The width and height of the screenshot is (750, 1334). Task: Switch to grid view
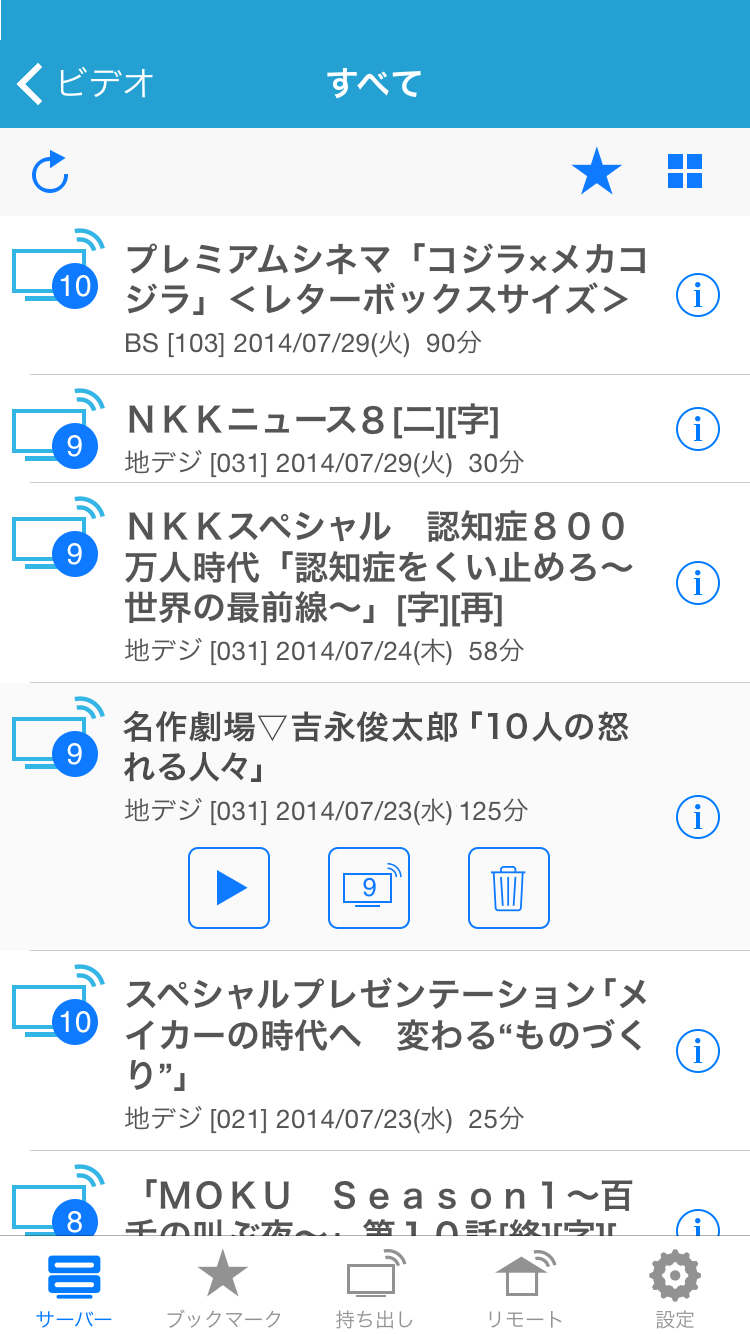(685, 172)
